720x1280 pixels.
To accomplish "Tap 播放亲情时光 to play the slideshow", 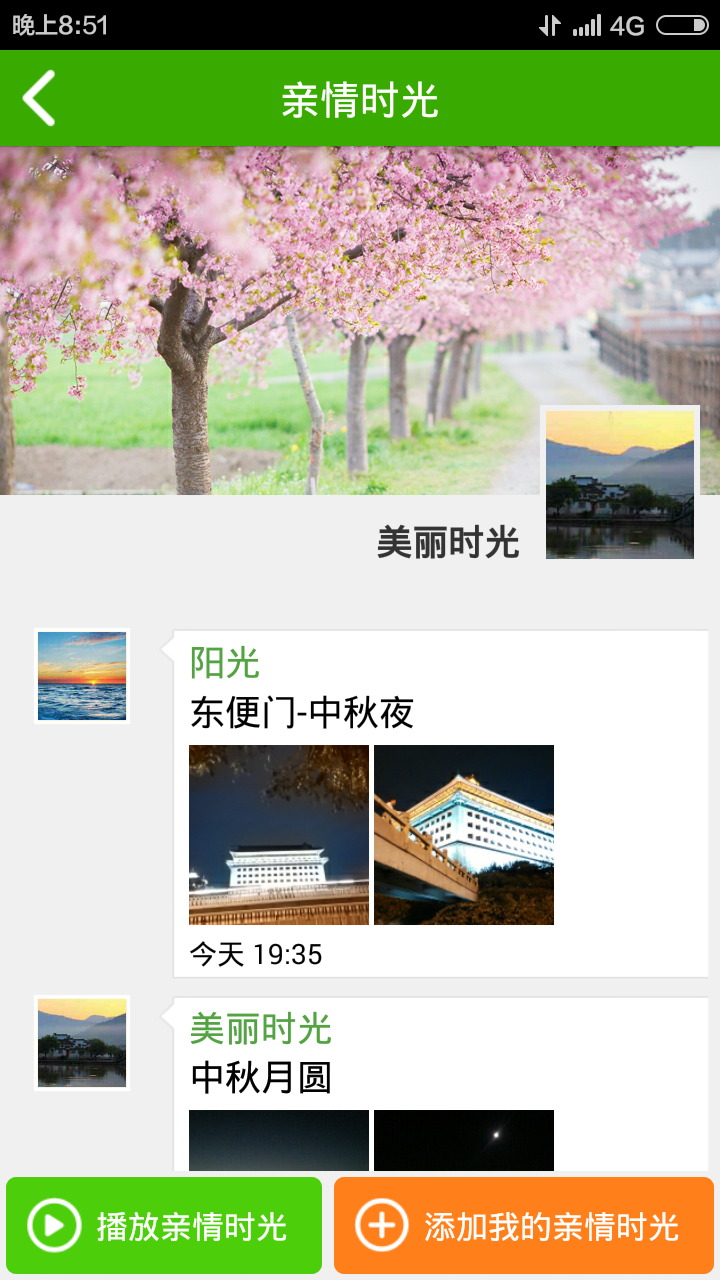I will pos(164,1225).
